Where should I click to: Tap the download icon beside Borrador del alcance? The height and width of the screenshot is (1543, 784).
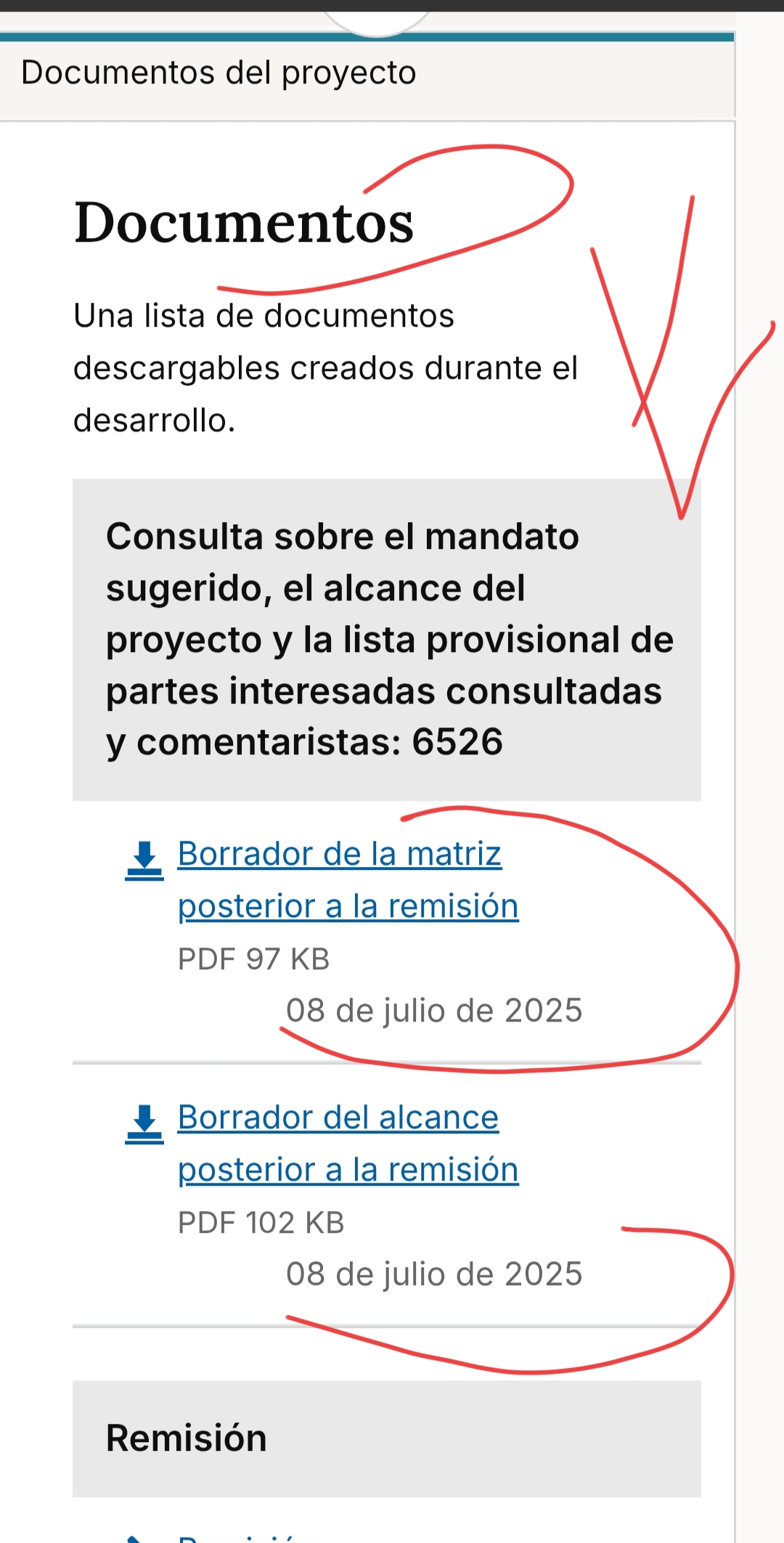coord(144,1124)
